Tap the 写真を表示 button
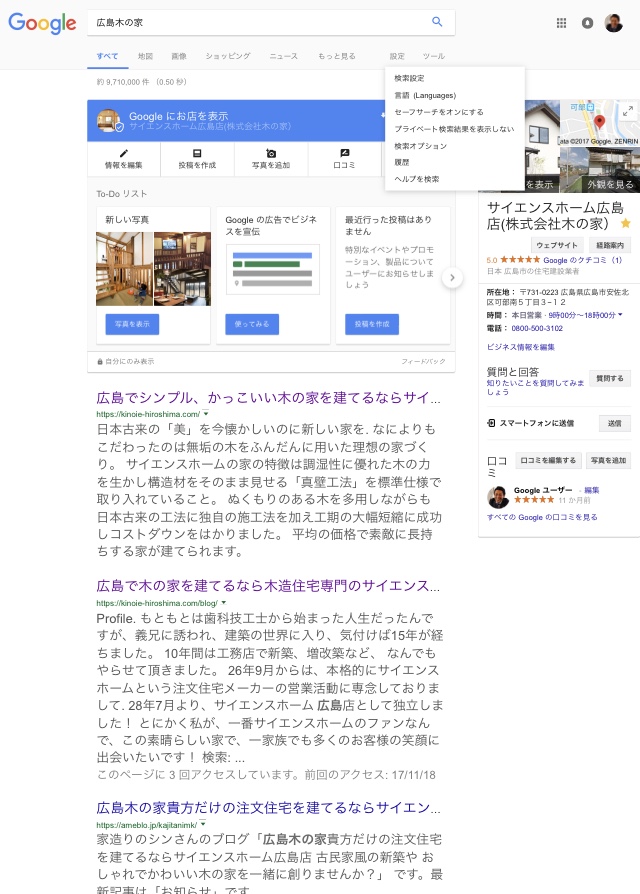The height and width of the screenshot is (894, 640). click(x=132, y=324)
